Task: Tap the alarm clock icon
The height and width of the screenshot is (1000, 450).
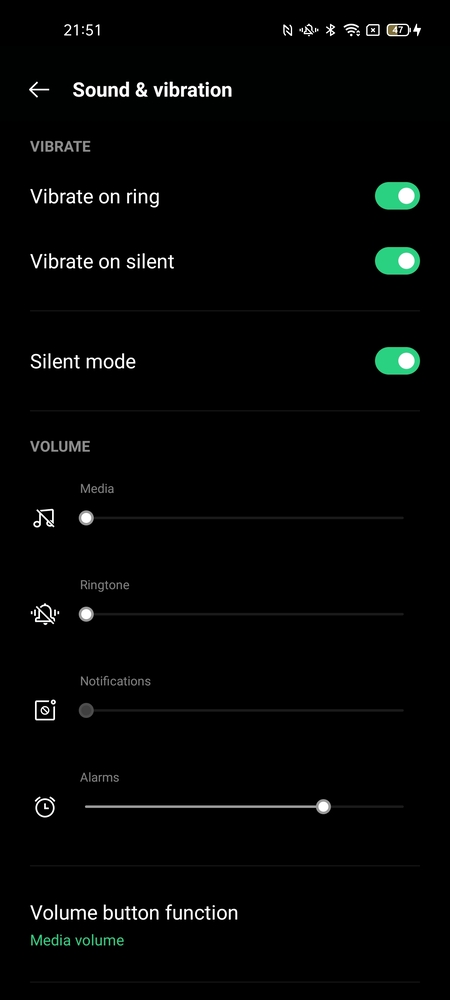Action: 45,807
